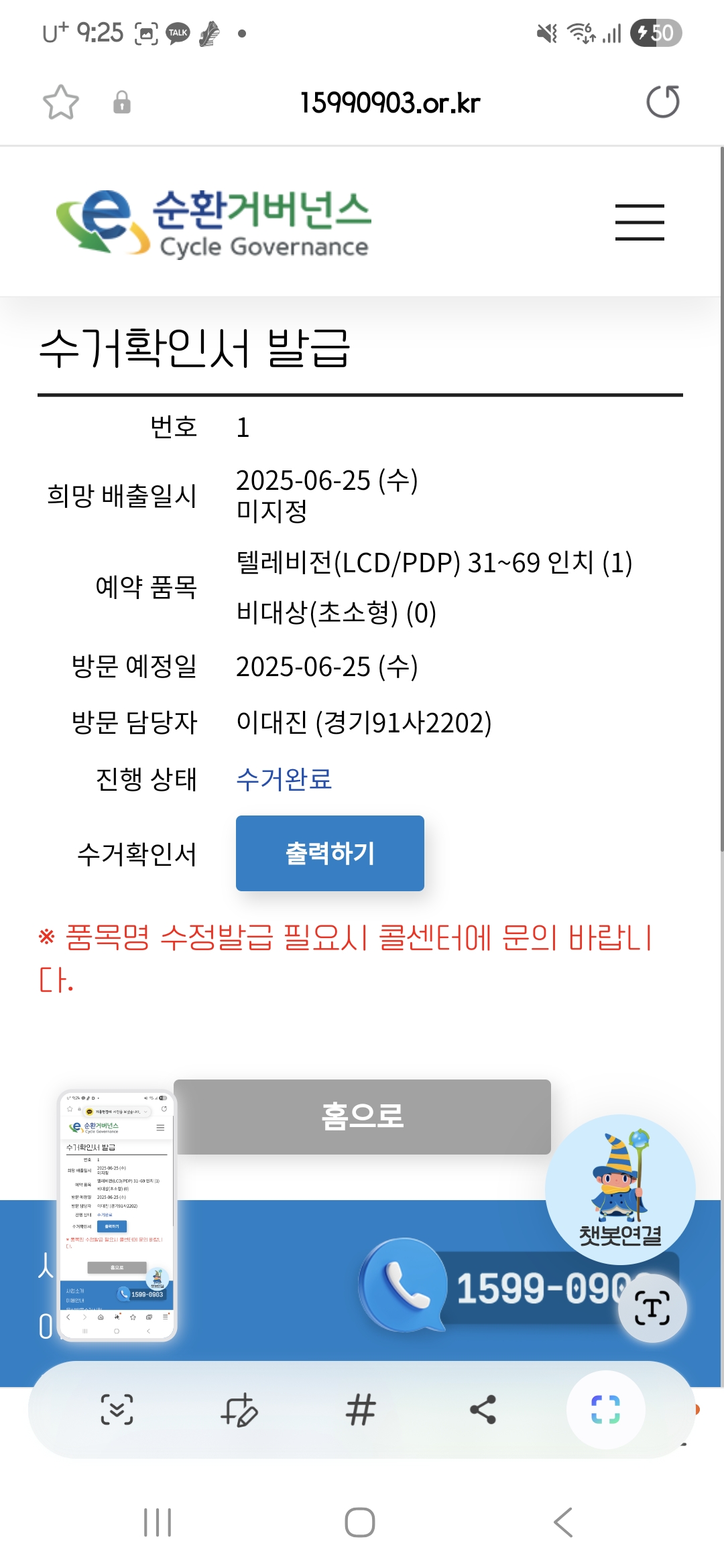
Task: Tap the 15990903.or.kr address bar
Action: (390, 103)
